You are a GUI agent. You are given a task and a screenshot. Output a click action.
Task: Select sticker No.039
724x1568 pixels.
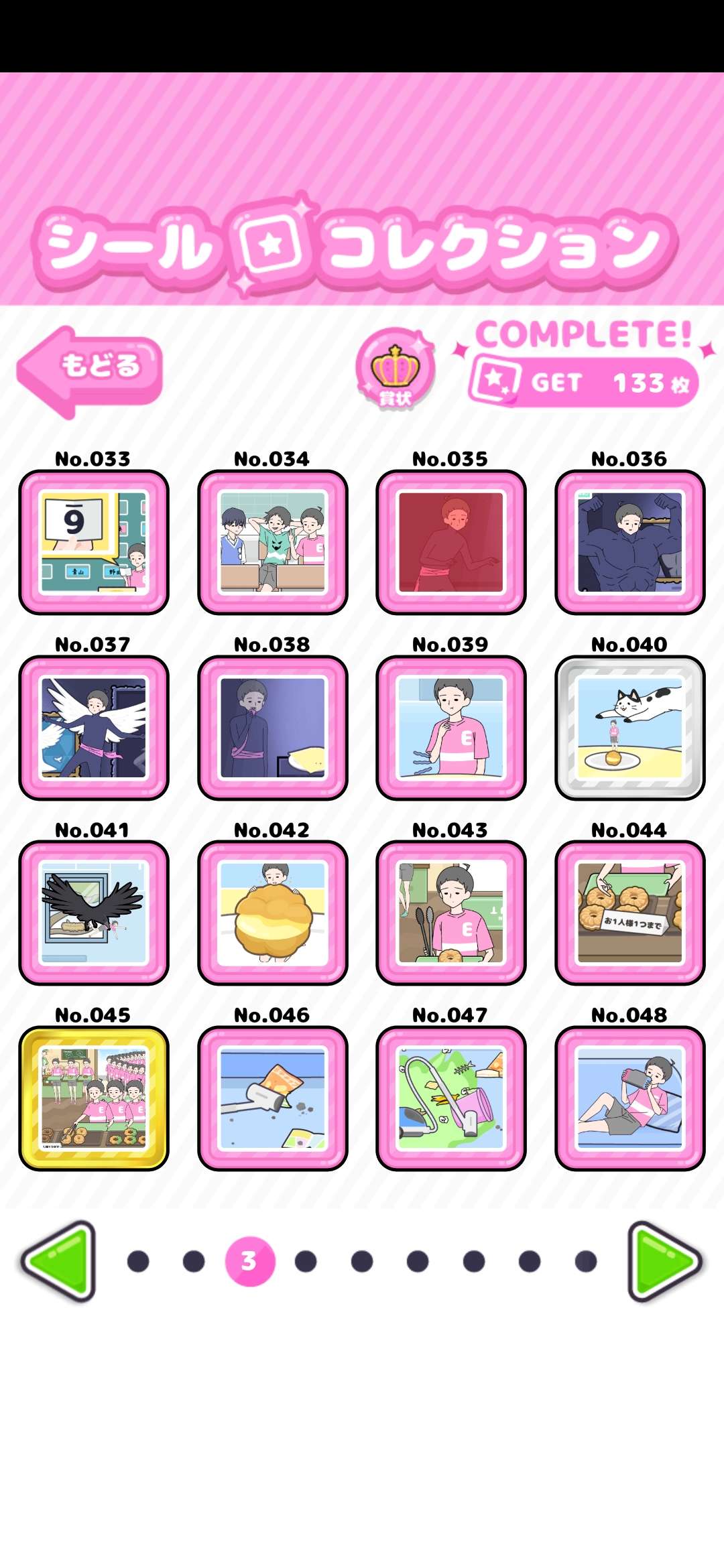[451, 728]
